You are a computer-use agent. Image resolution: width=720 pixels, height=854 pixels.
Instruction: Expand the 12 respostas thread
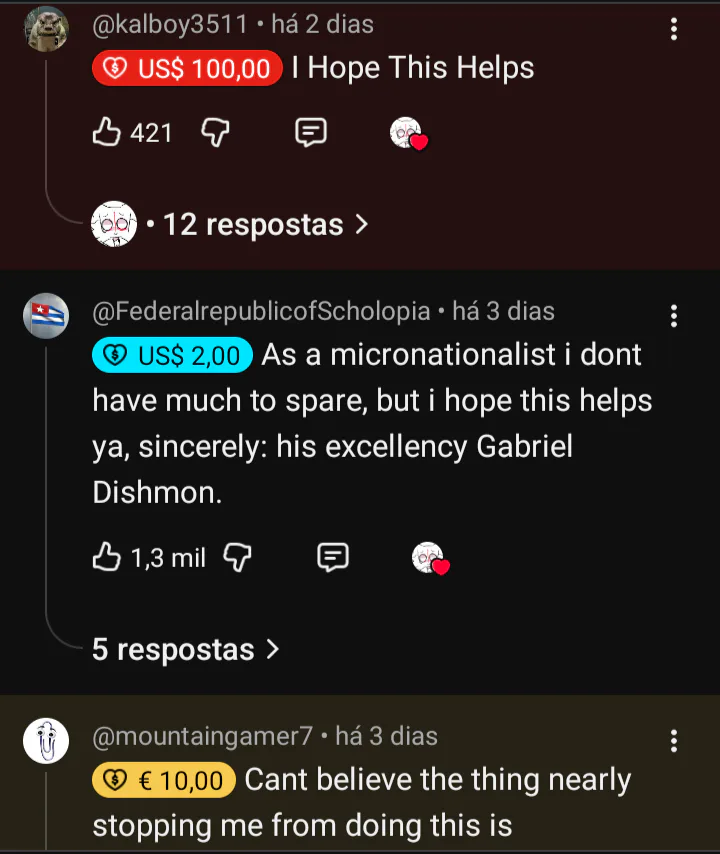(x=257, y=224)
